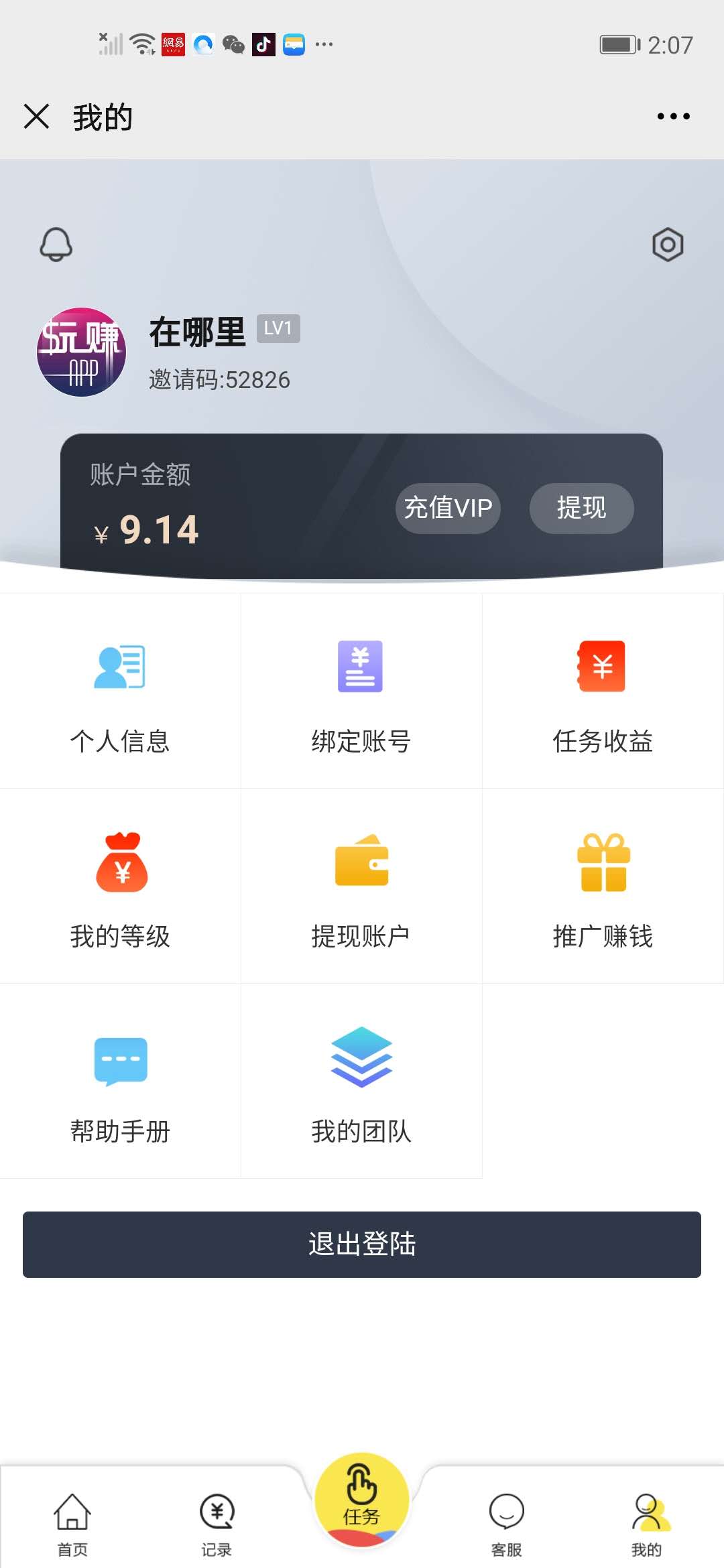The height and width of the screenshot is (1568, 724).
Task: Open 绑定账号
Action: coord(361,691)
